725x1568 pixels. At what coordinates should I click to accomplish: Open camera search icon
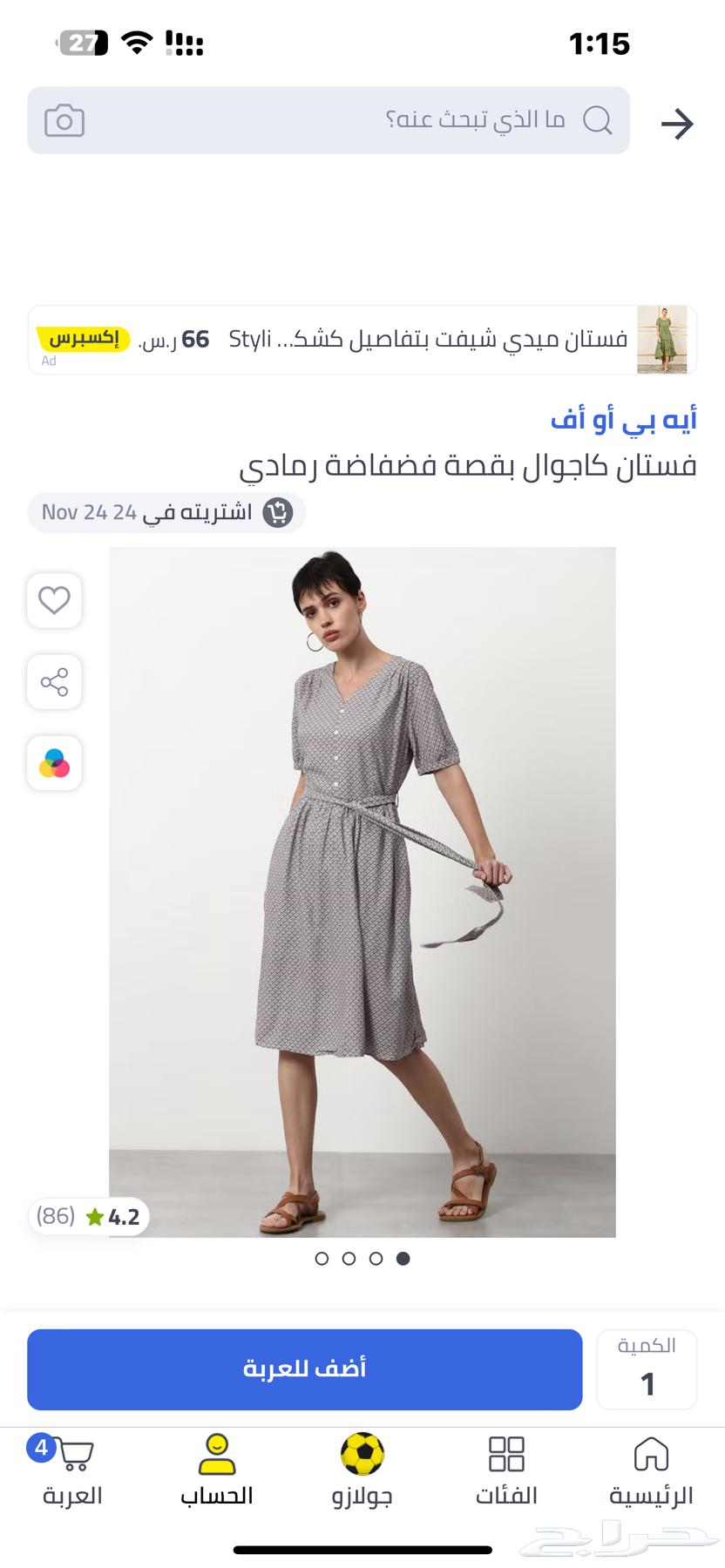pos(64,120)
